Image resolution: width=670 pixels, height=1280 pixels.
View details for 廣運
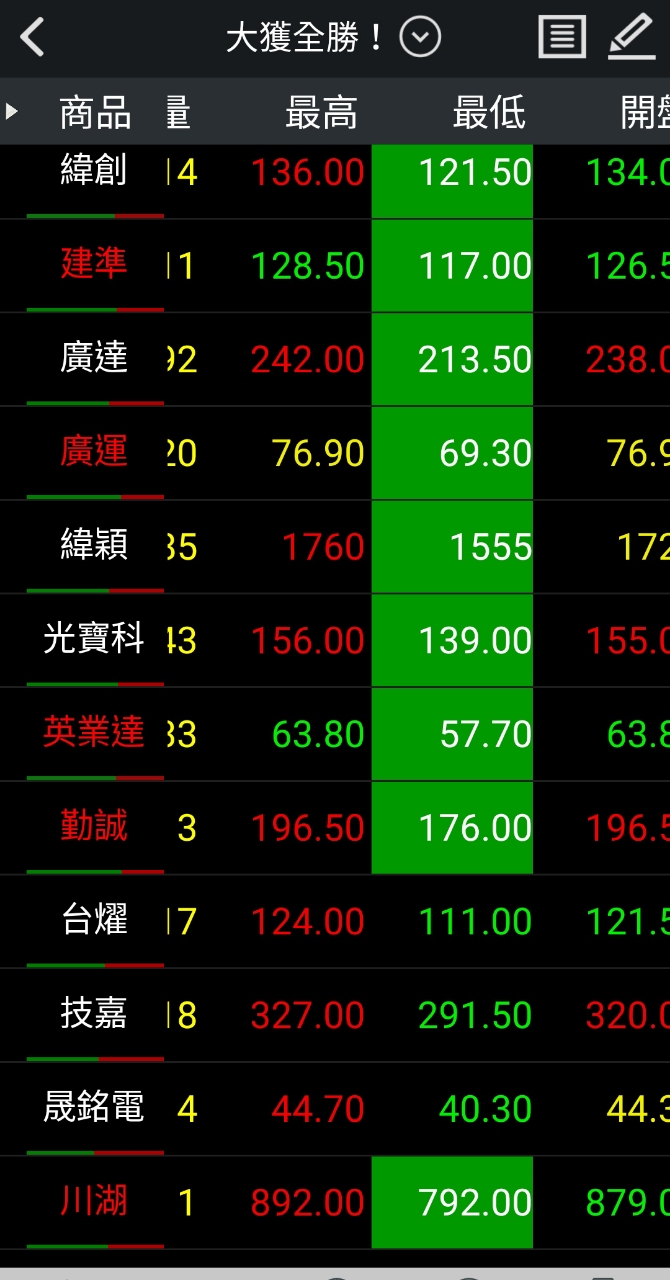335,453
